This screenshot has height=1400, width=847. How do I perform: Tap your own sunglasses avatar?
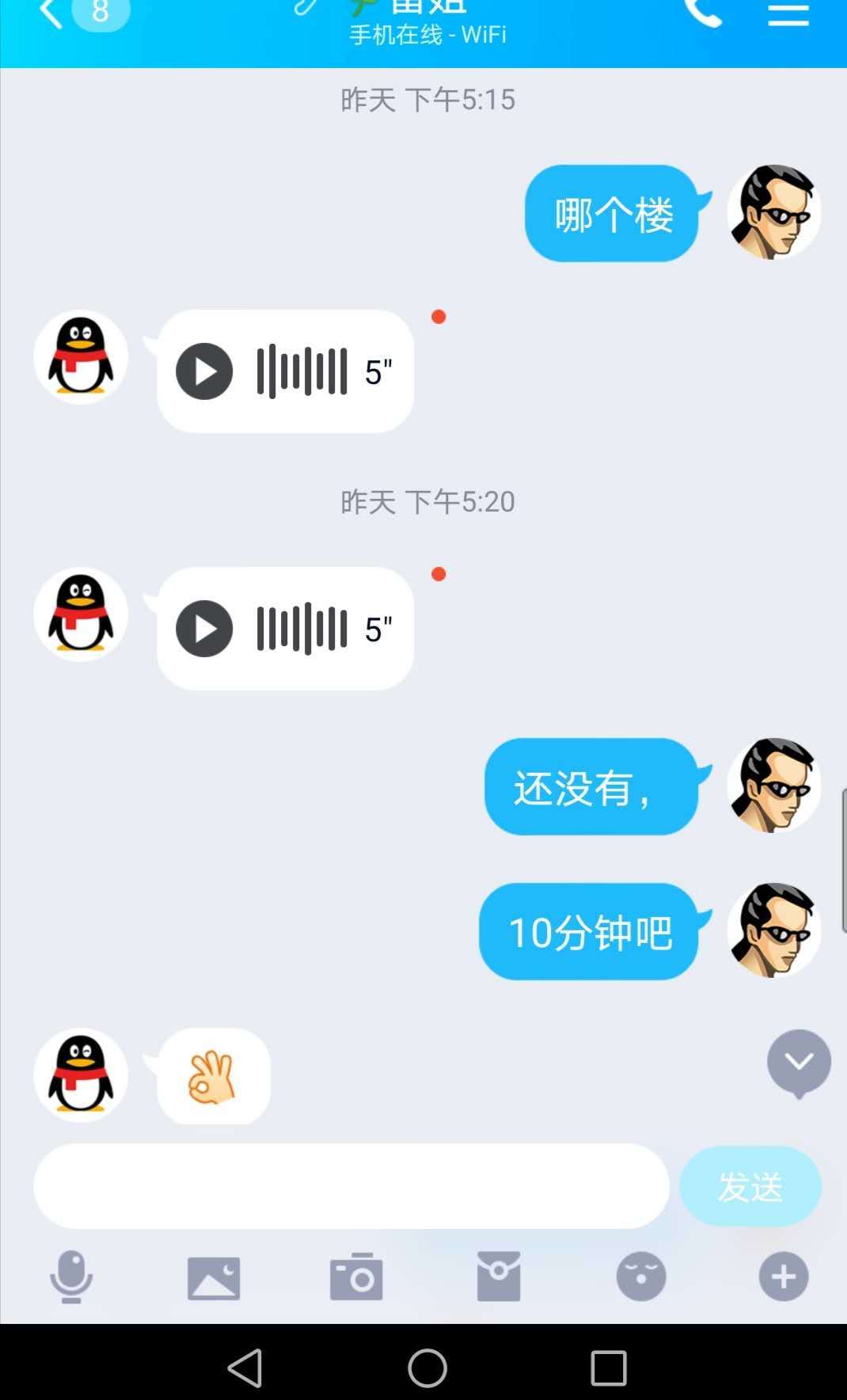pyautogui.click(x=772, y=212)
